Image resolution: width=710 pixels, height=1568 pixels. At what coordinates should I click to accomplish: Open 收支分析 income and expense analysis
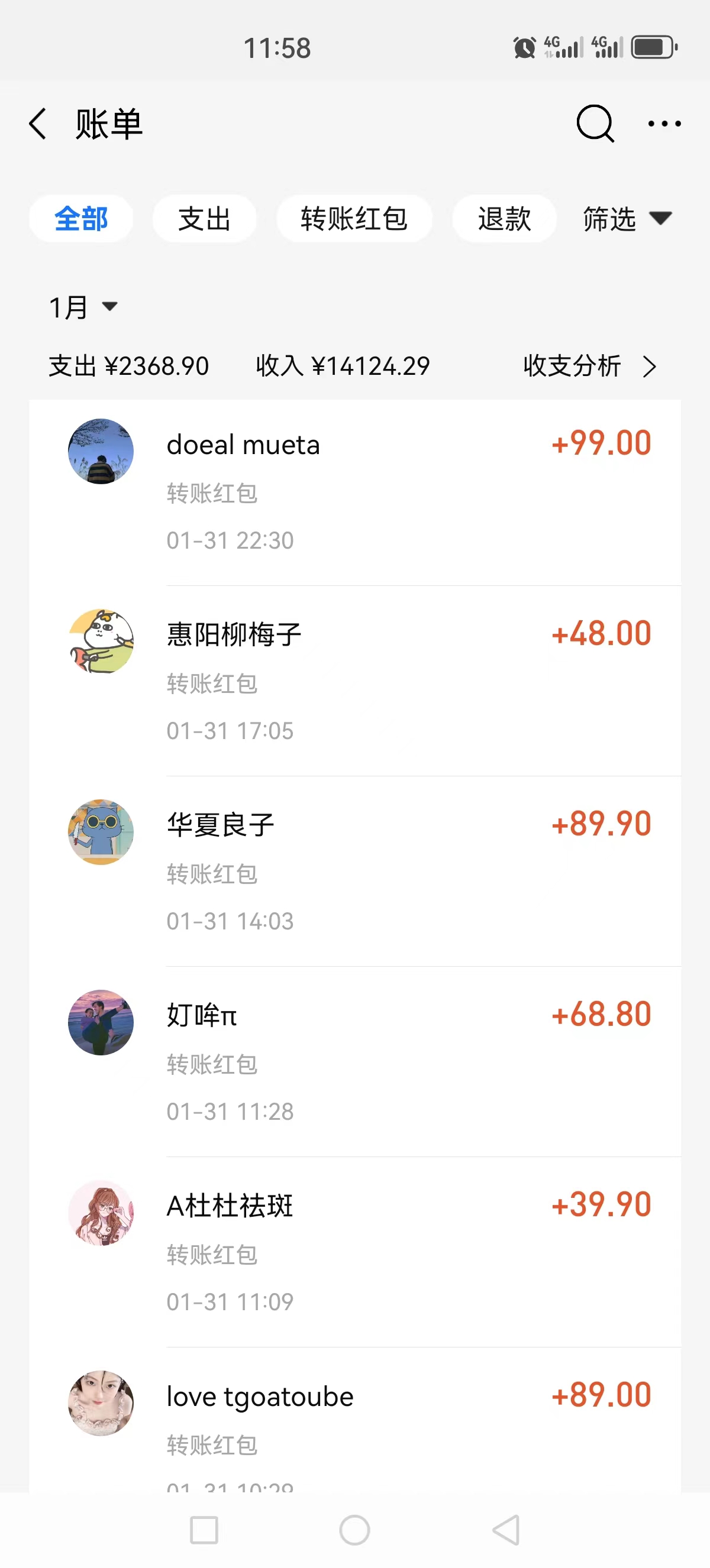589,367
